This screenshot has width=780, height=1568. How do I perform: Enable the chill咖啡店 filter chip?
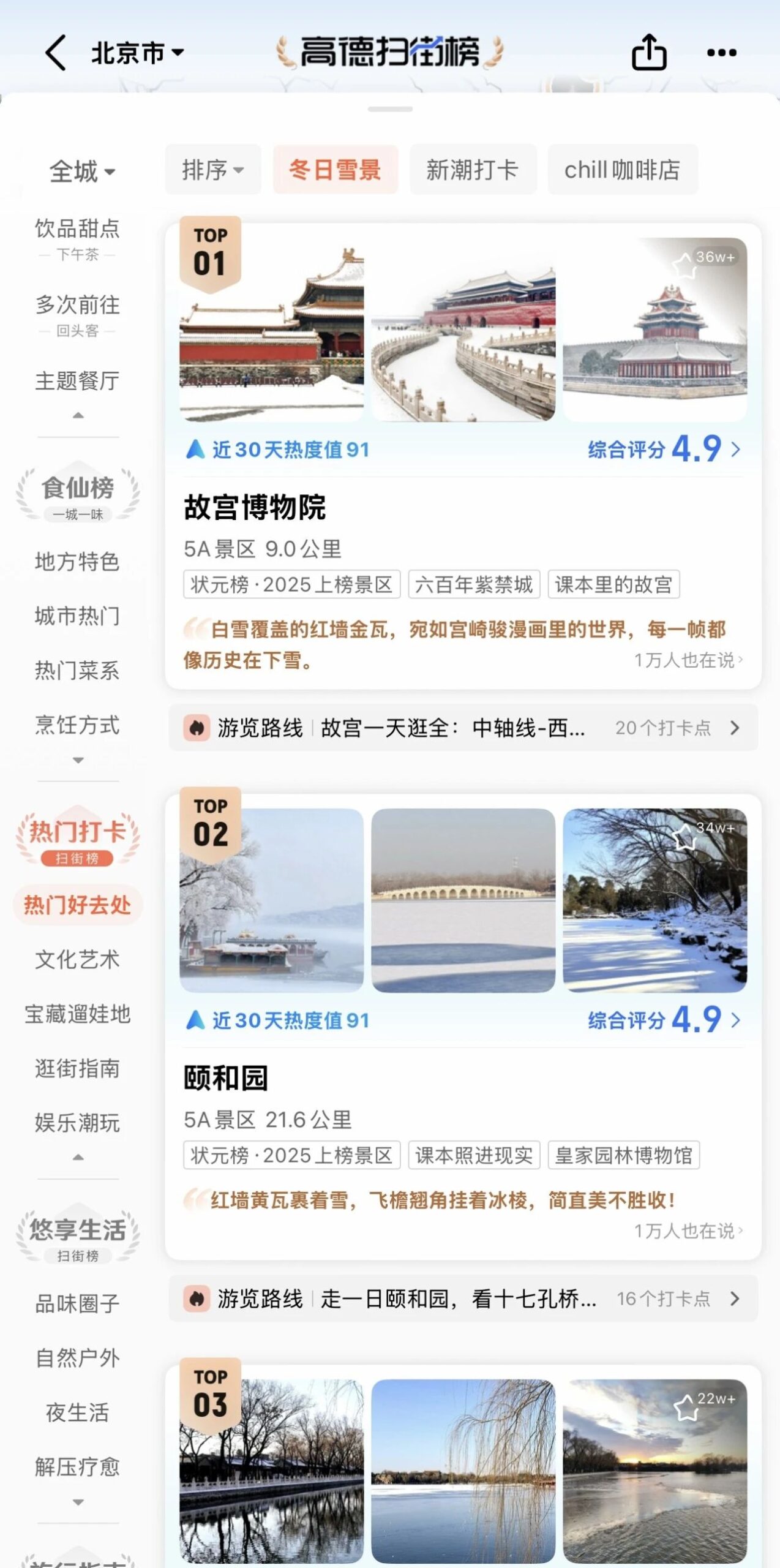pos(623,170)
